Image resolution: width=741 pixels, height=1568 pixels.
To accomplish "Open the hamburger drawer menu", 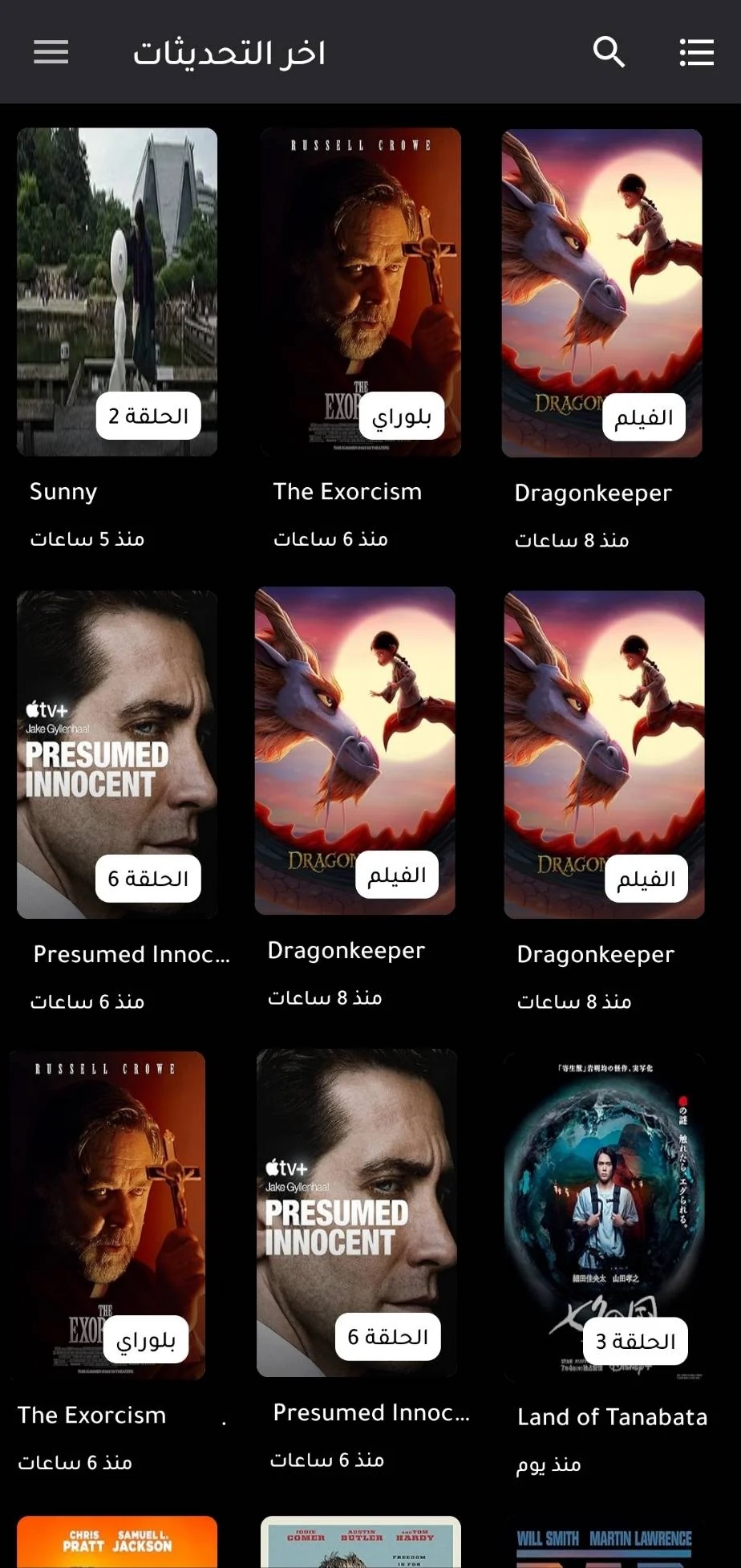I will [x=51, y=52].
